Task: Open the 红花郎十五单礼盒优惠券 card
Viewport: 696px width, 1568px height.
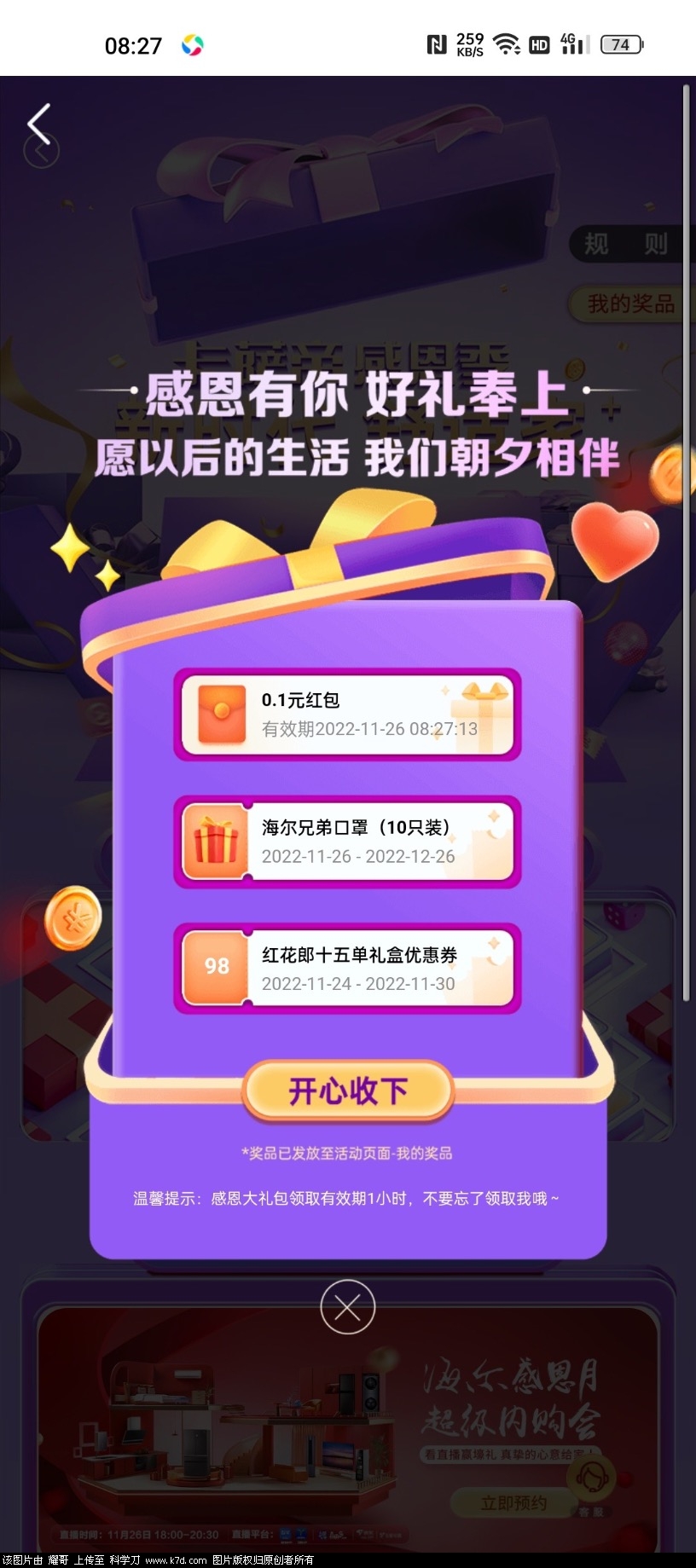Action: [x=347, y=969]
